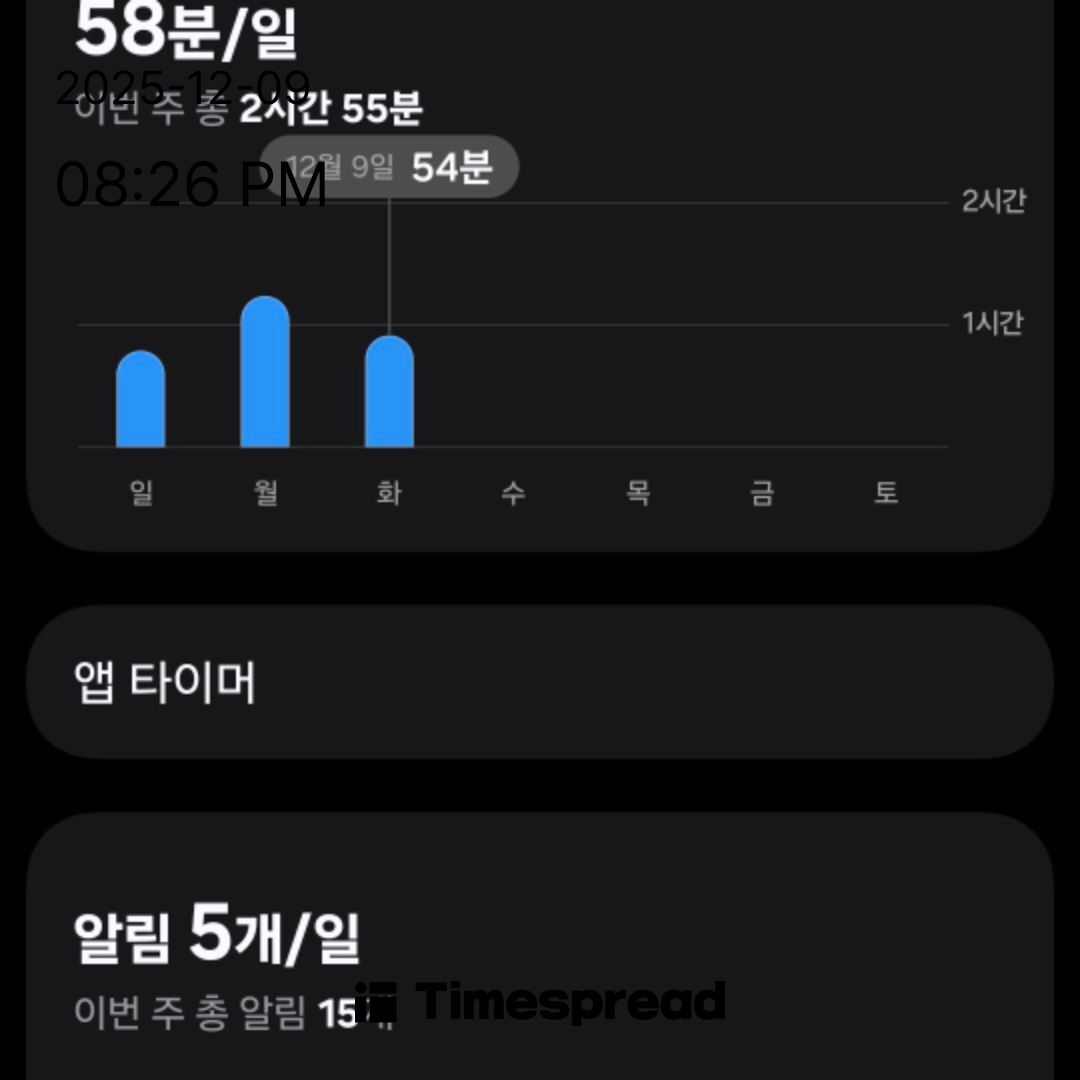1080x1080 pixels.
Task: Open 앱 타이머 settings
Action: pos(539,682)
